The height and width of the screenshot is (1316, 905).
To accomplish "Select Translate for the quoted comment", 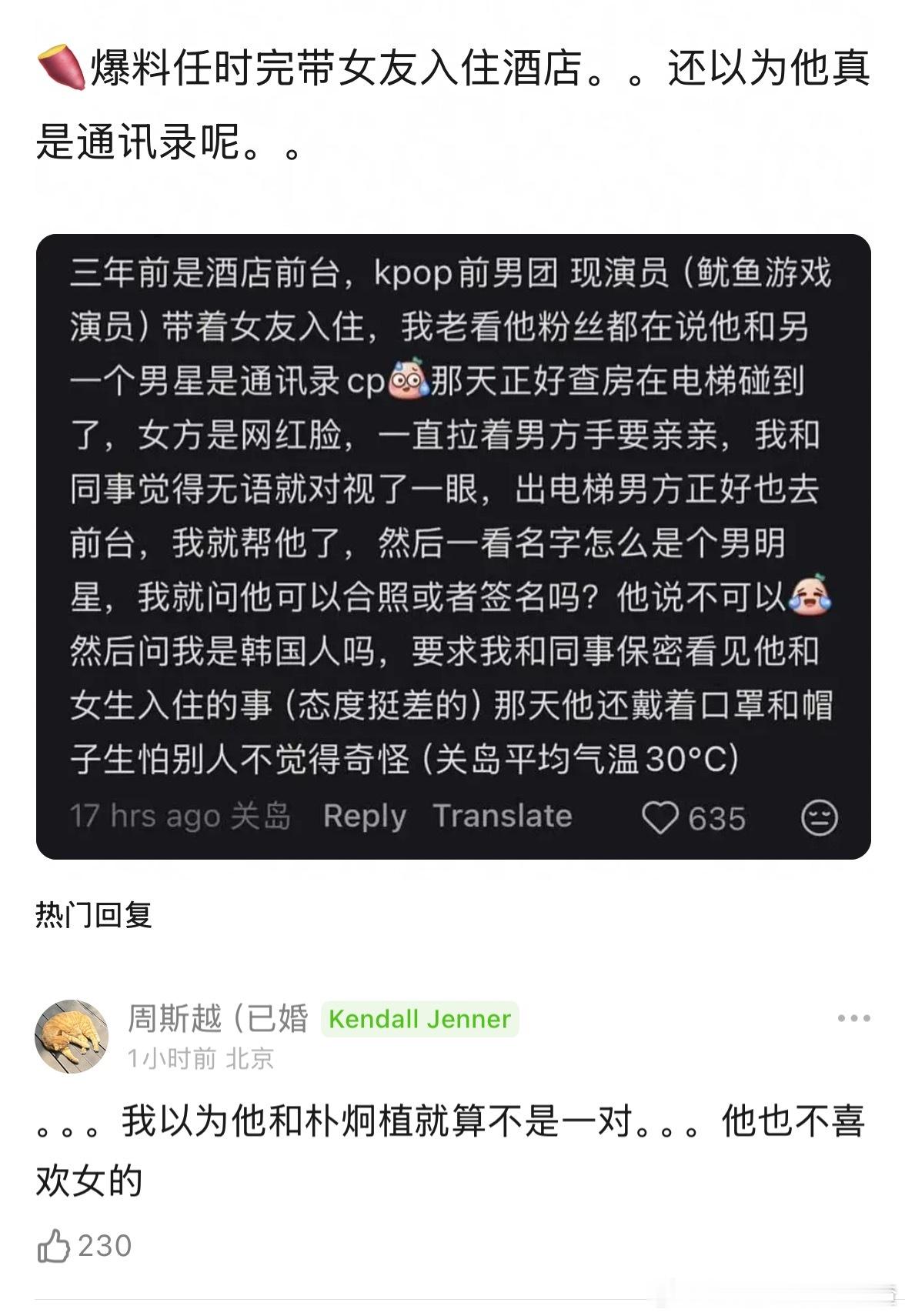I will point(500,816).
